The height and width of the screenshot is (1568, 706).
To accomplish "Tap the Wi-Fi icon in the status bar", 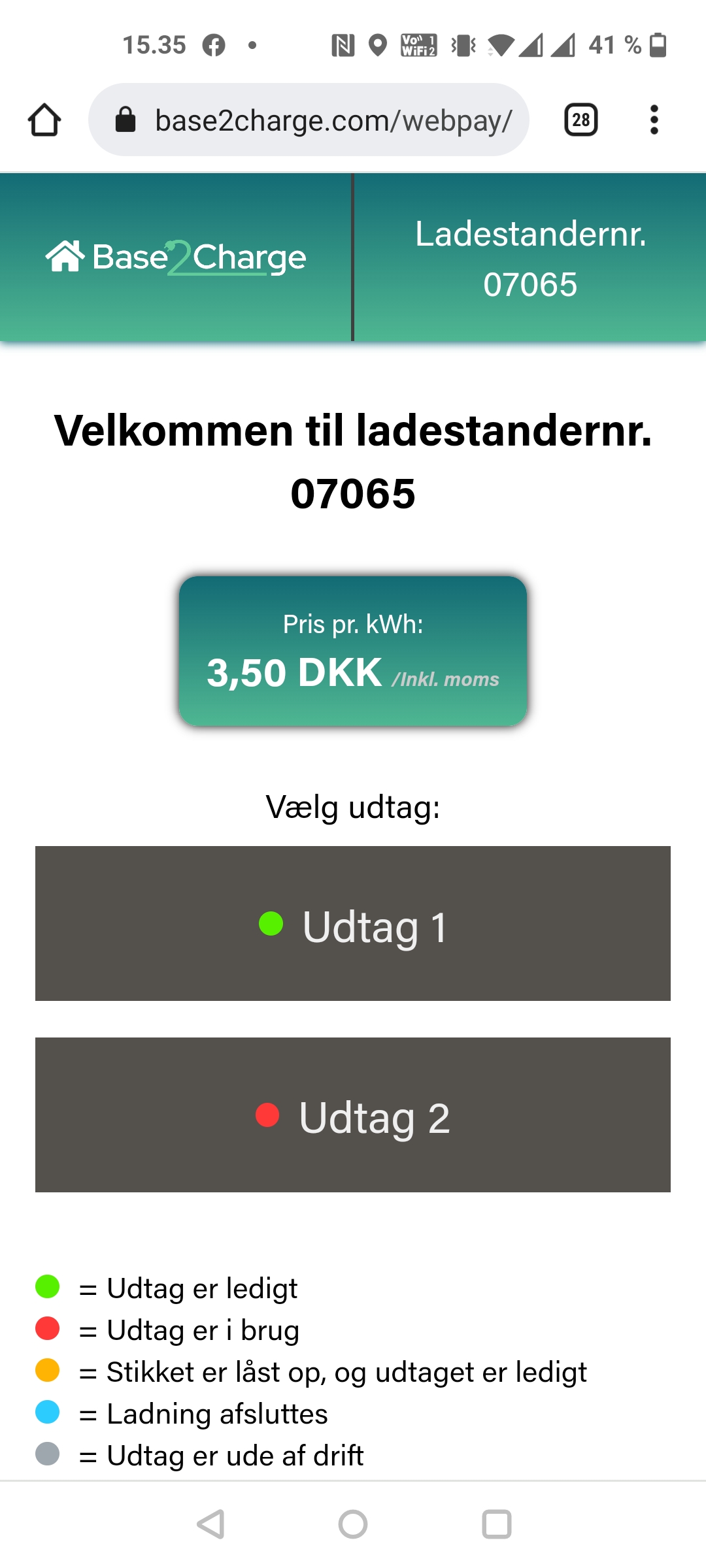I will point(500,44).
